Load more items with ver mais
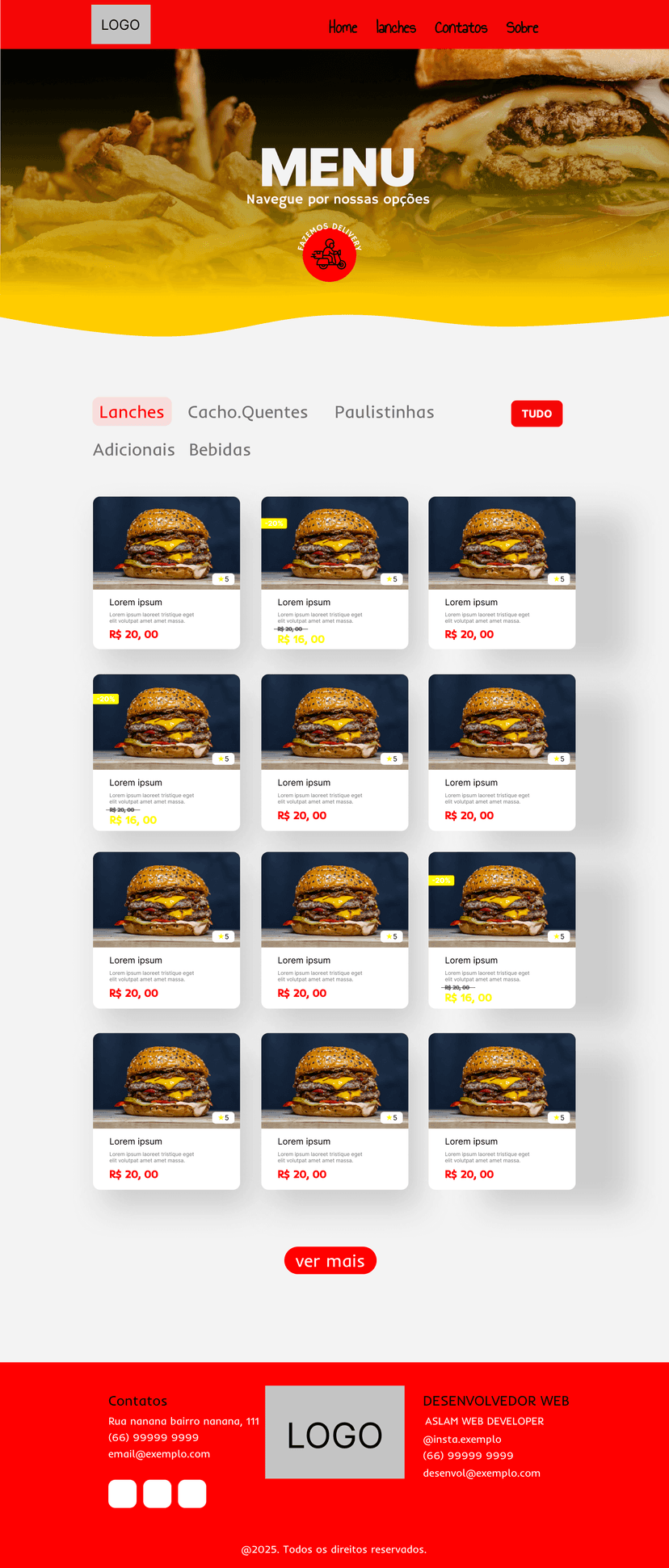The width and height of the screenshot is (669, 1568). 330,1261
